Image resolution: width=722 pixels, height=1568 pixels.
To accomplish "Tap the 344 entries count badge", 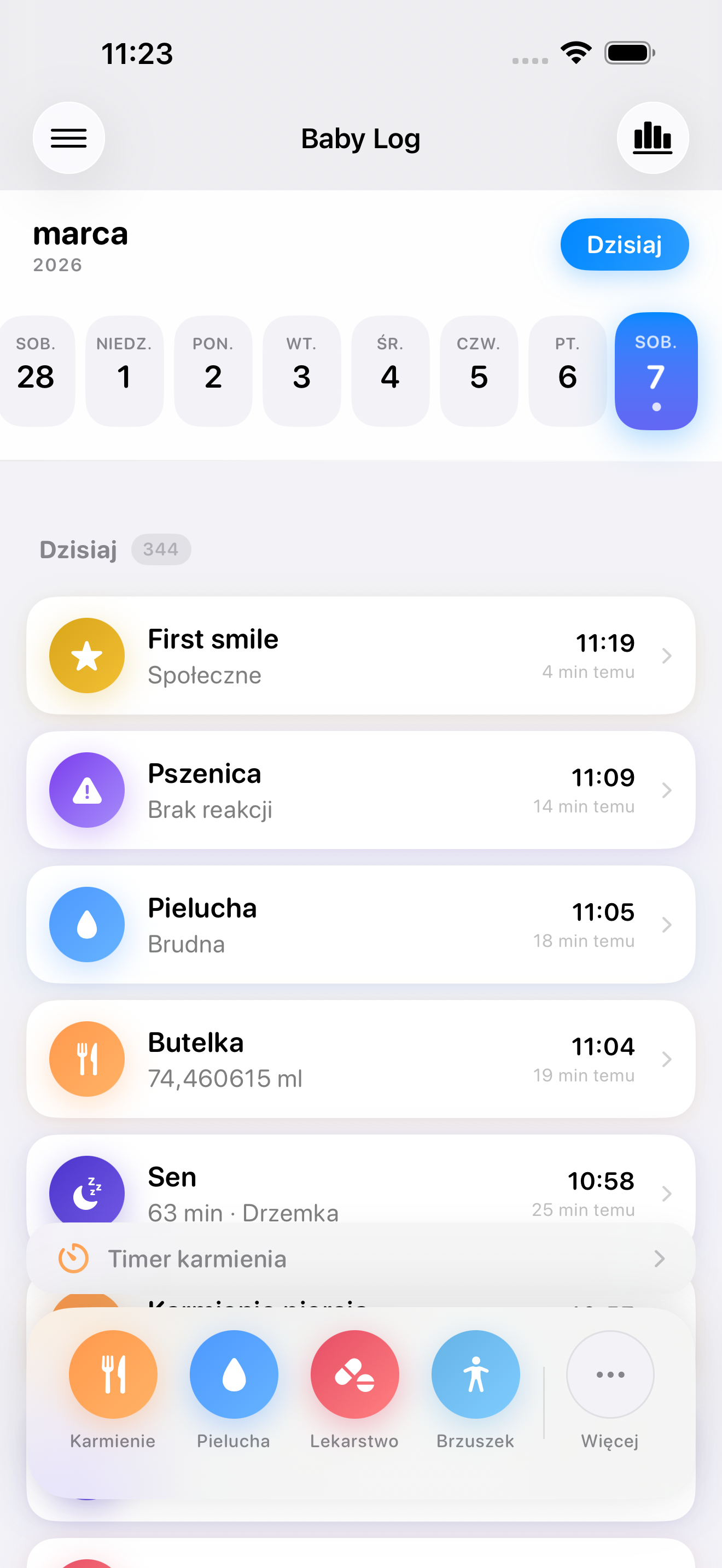I will tap(161, 549).
